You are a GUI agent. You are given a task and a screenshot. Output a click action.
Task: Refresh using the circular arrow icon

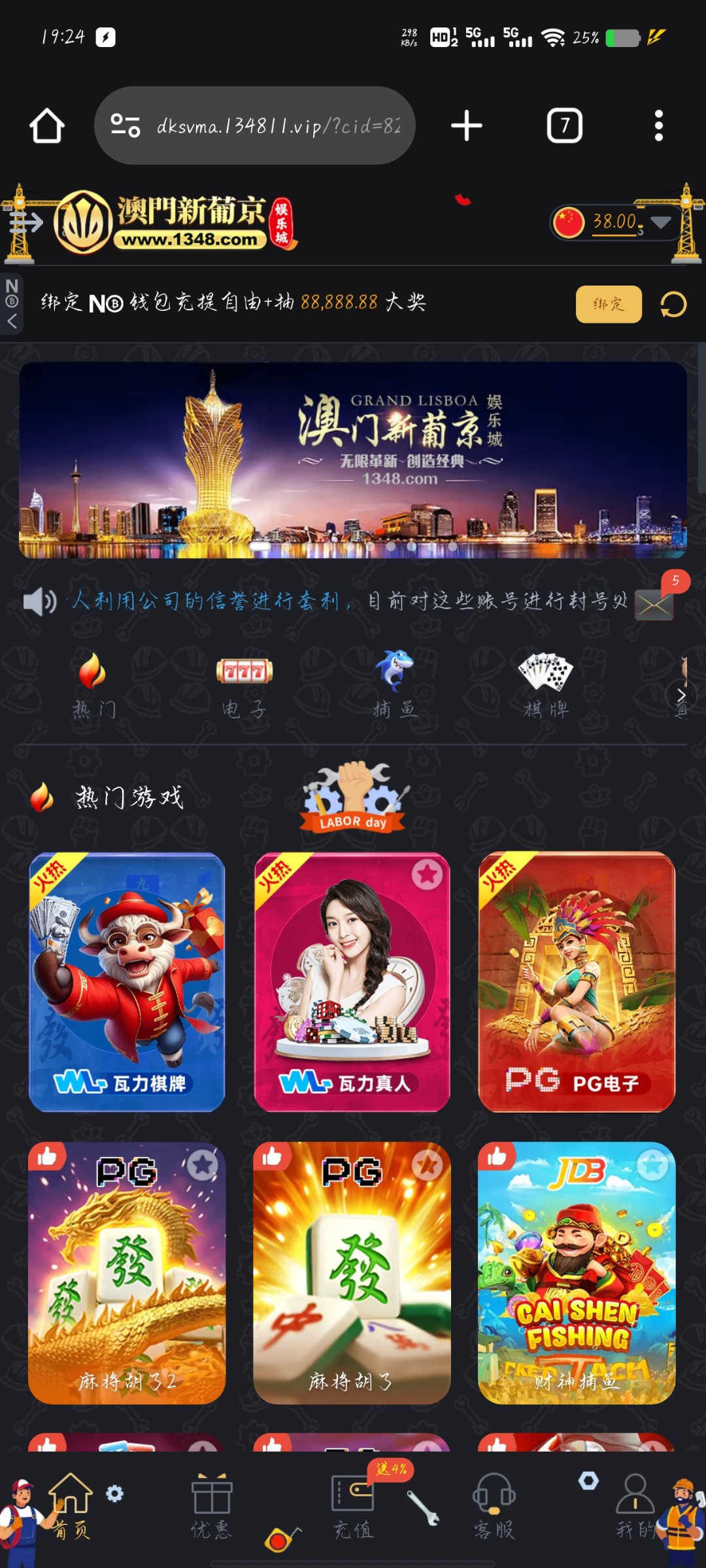point(673,304)
